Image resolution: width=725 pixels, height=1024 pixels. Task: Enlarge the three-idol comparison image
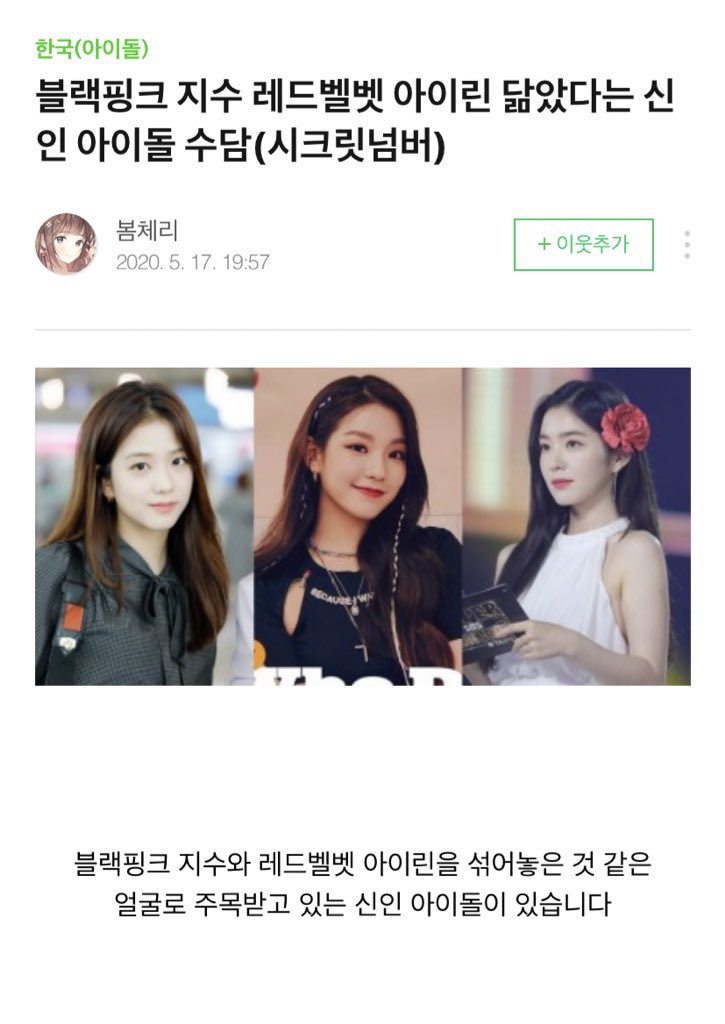tap(362, 526)
